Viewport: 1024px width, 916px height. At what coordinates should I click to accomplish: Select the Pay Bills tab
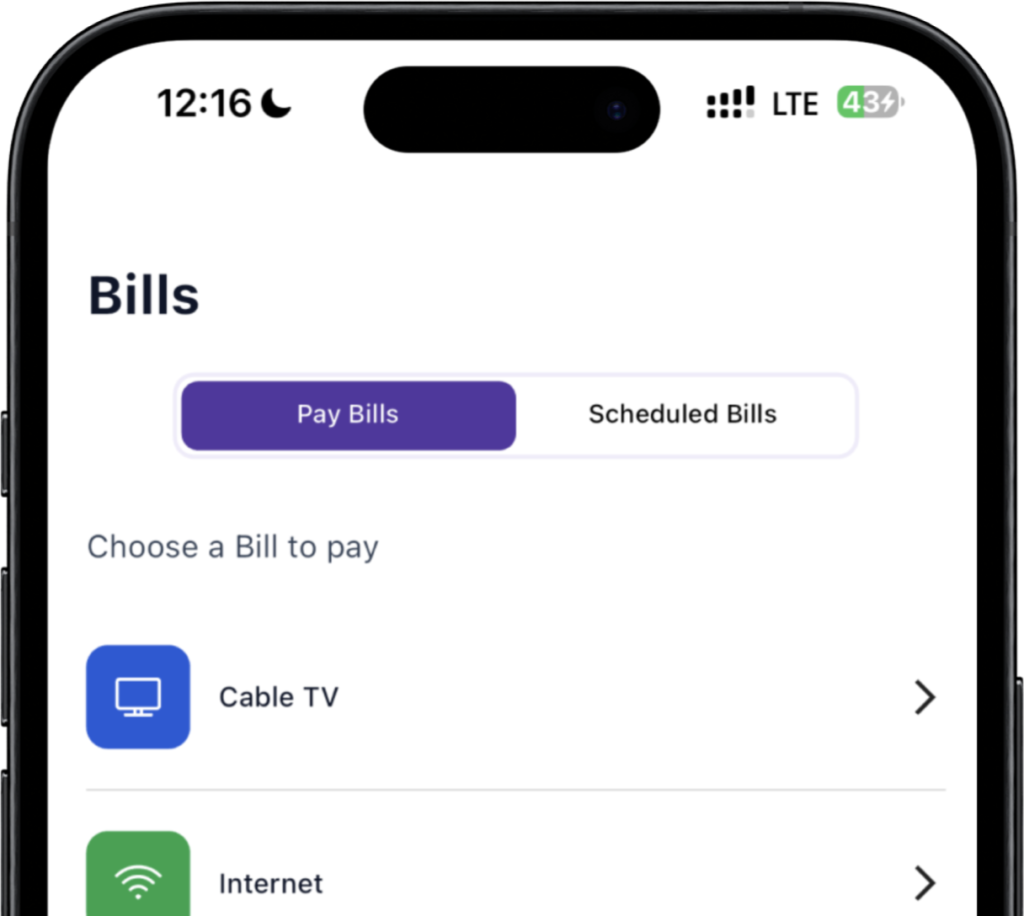[348, 415]
